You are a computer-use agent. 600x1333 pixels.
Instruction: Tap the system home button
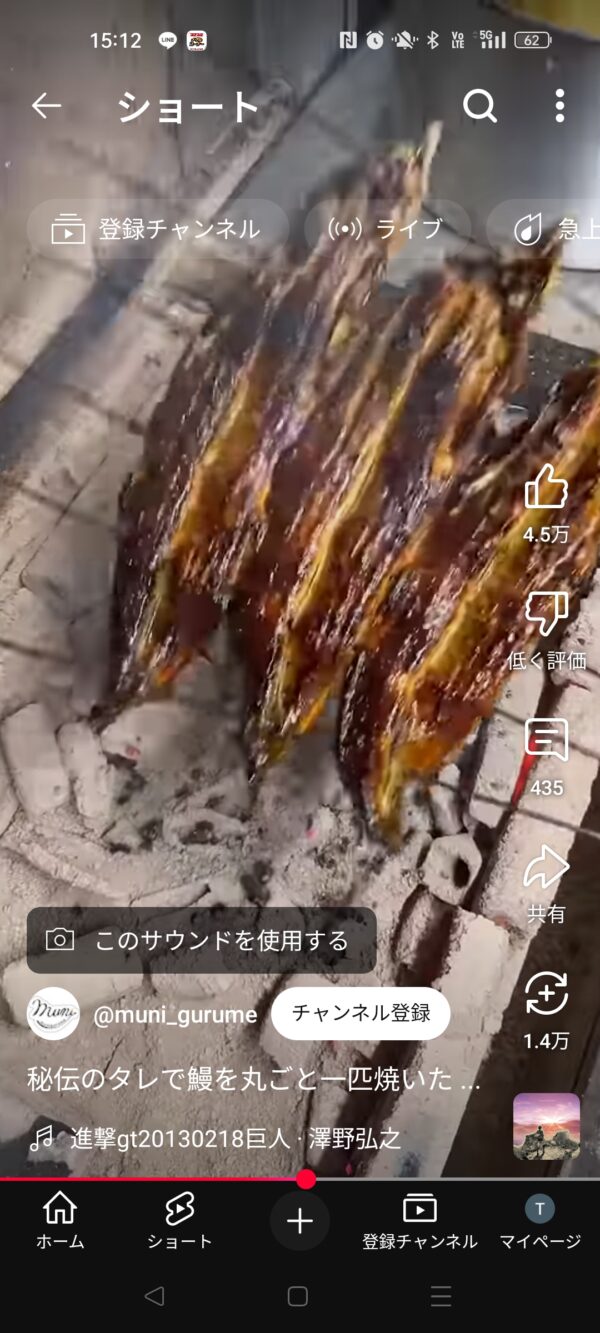(x=298, y=1296)
